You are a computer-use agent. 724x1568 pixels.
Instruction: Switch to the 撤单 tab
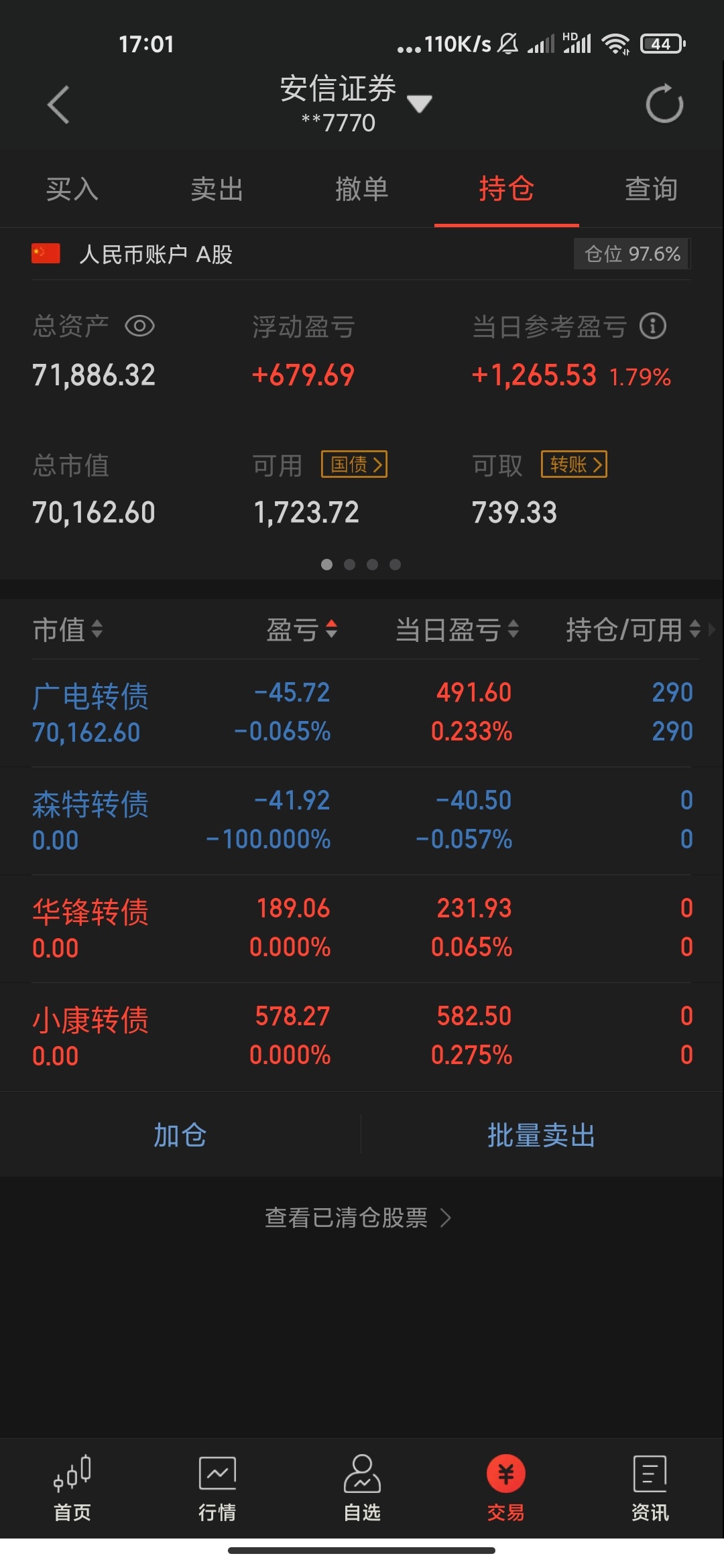click(362, 189)
